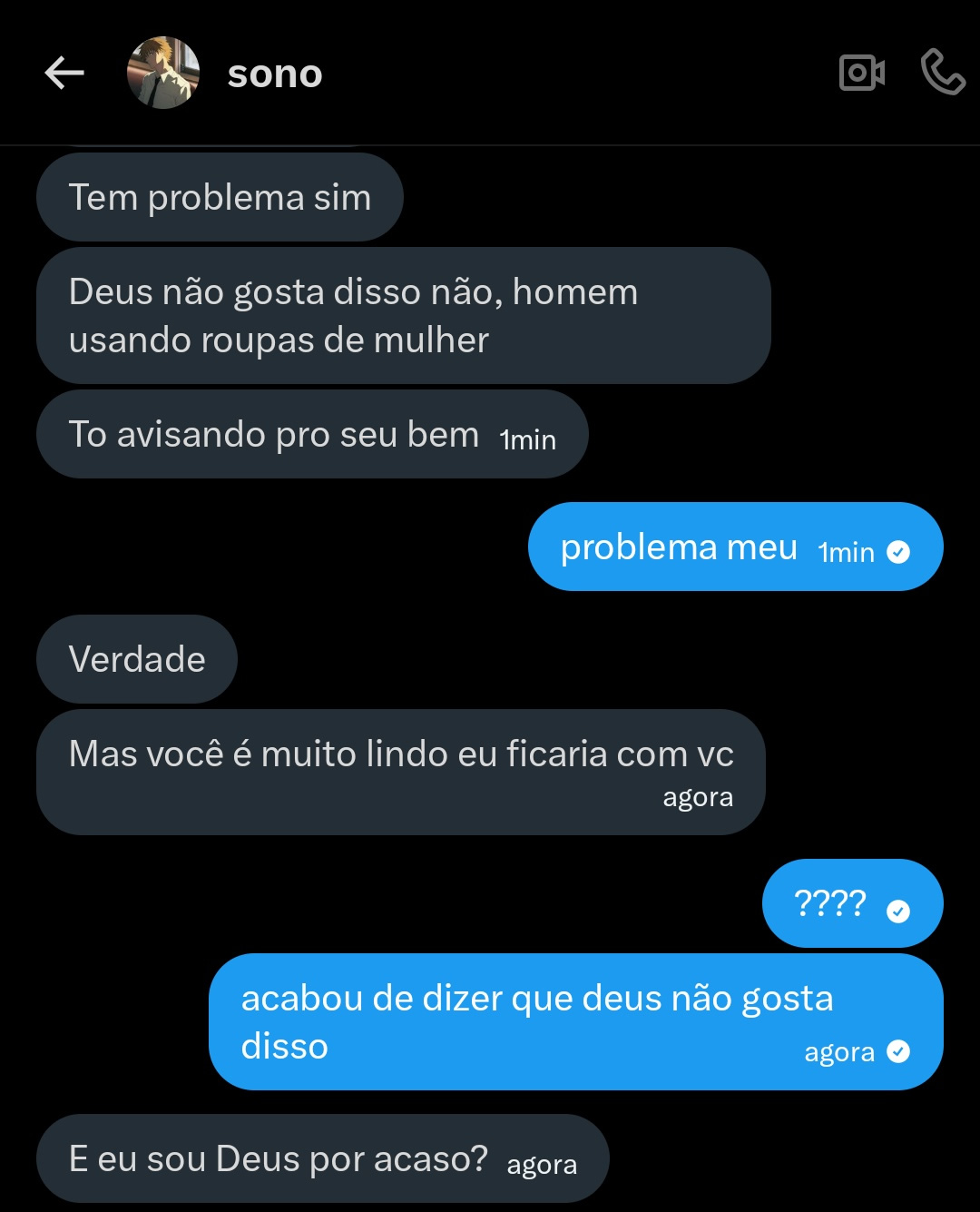
Task: Select the 'E eu sou Deus por acaso?' message
Action: [281, 1158]
